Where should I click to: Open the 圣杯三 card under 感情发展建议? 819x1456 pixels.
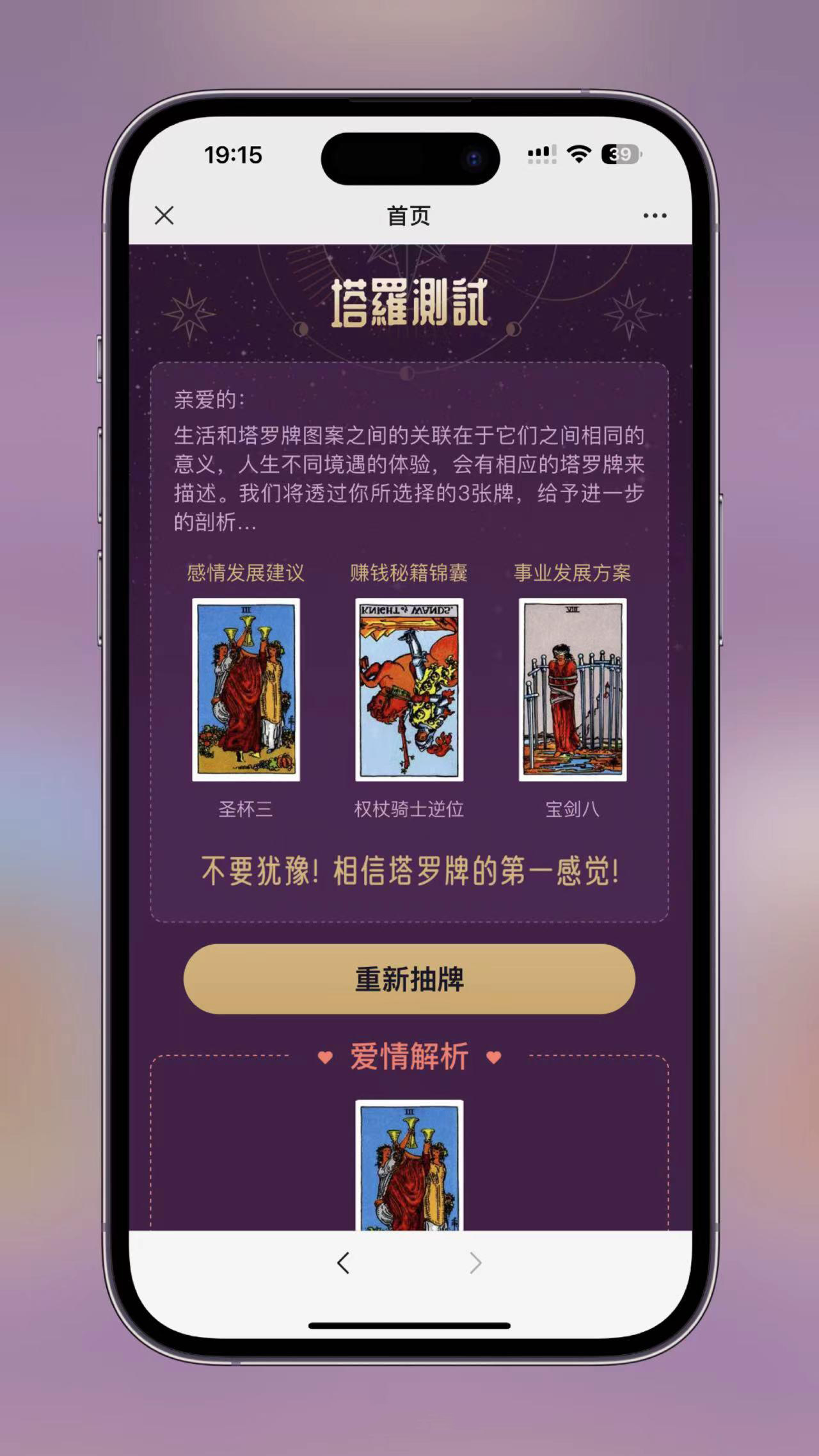tap(246, 689)
